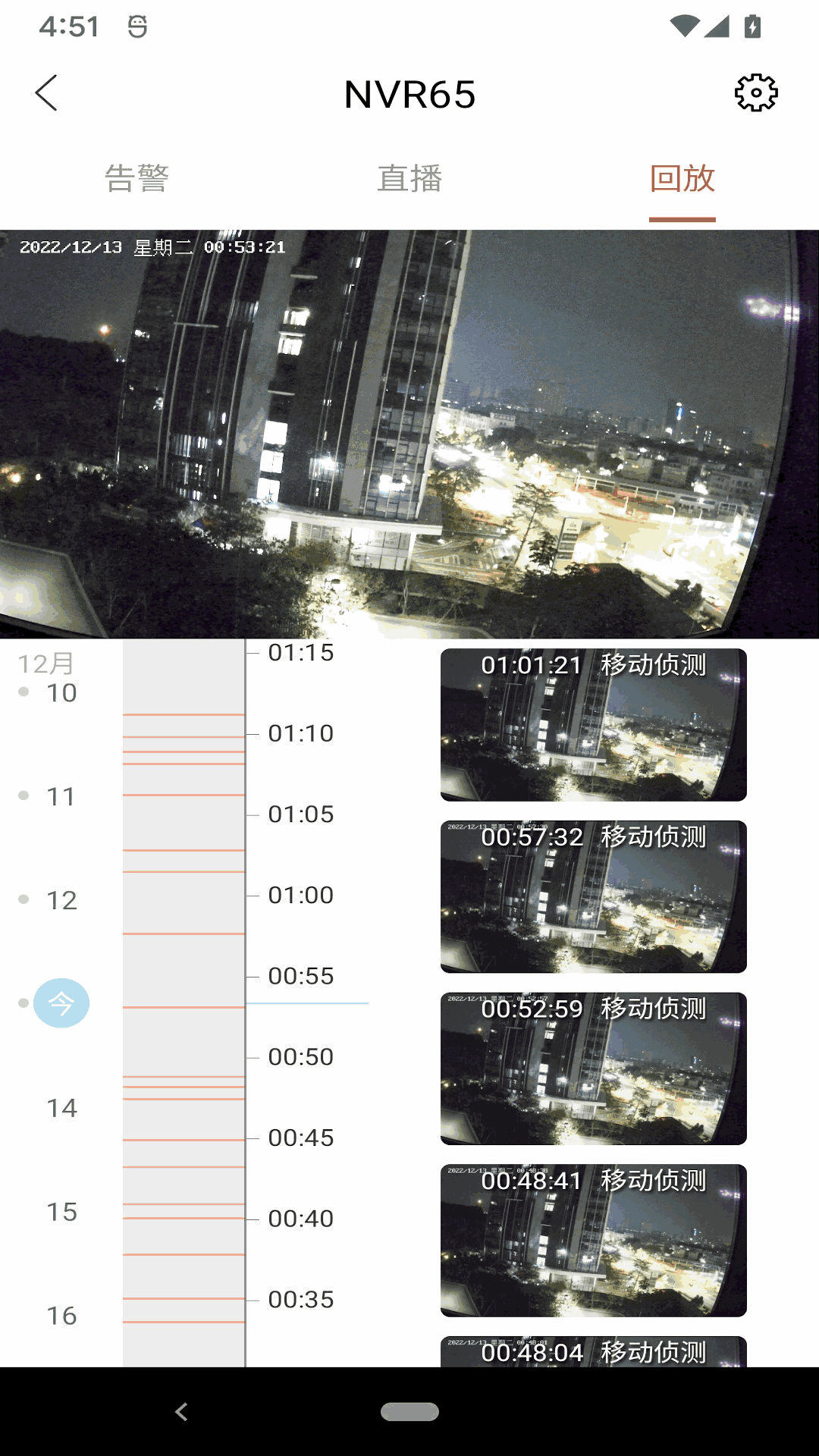
Task: View the 00:48:41 移动侦测 recording
Action: click(x=593, y=1240)
